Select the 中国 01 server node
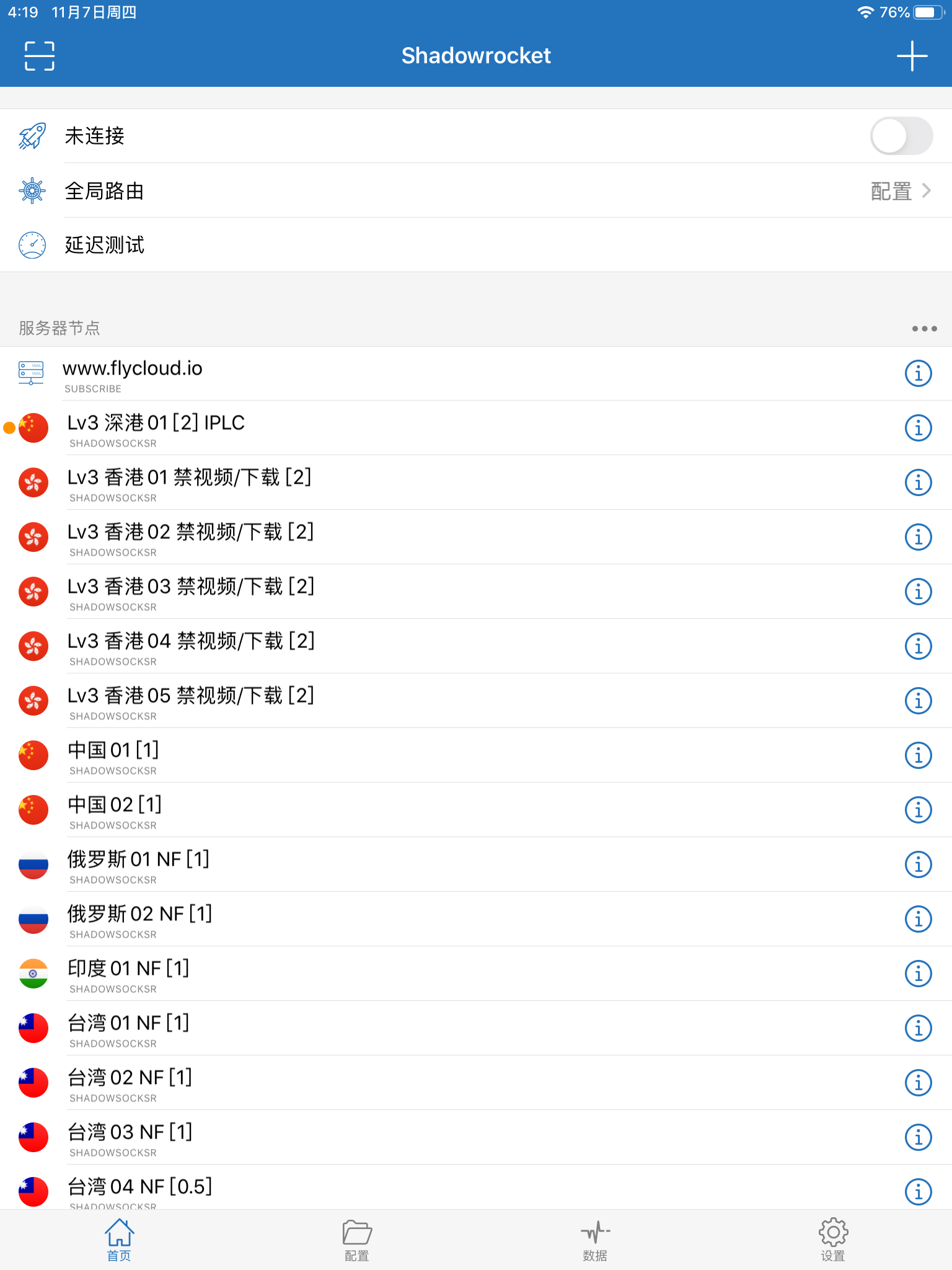Viewport: 952px width, 1270px height. click(x=372, y=755)
